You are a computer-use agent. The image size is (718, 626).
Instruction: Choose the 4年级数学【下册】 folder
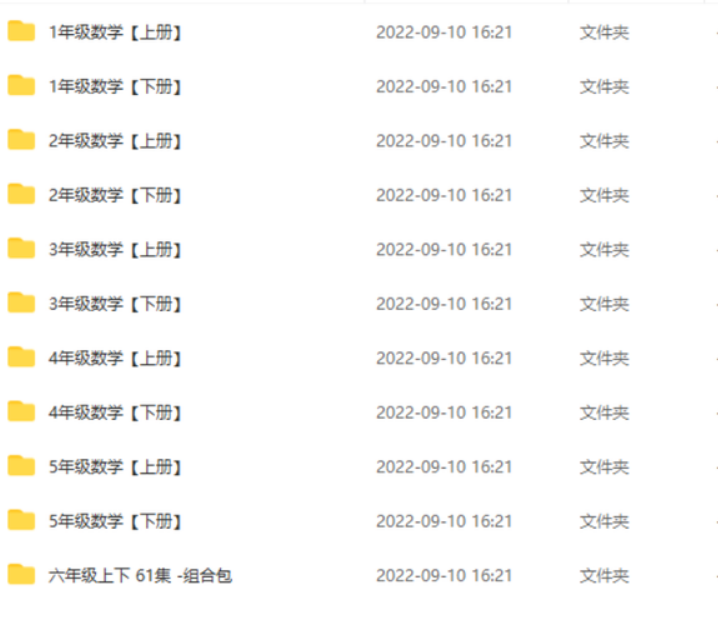coord(115,412)
